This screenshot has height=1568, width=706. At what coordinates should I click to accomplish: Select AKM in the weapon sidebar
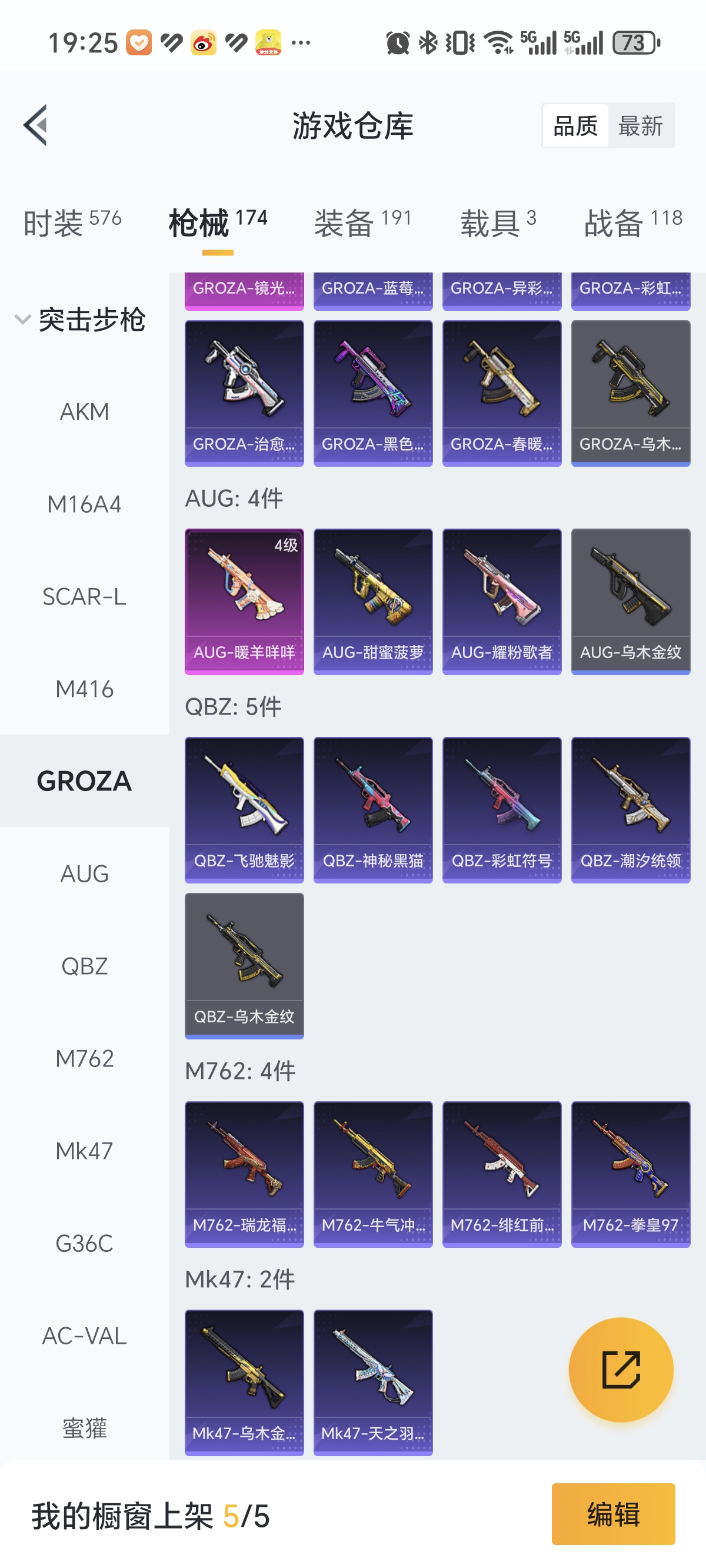tap(85, 412)
